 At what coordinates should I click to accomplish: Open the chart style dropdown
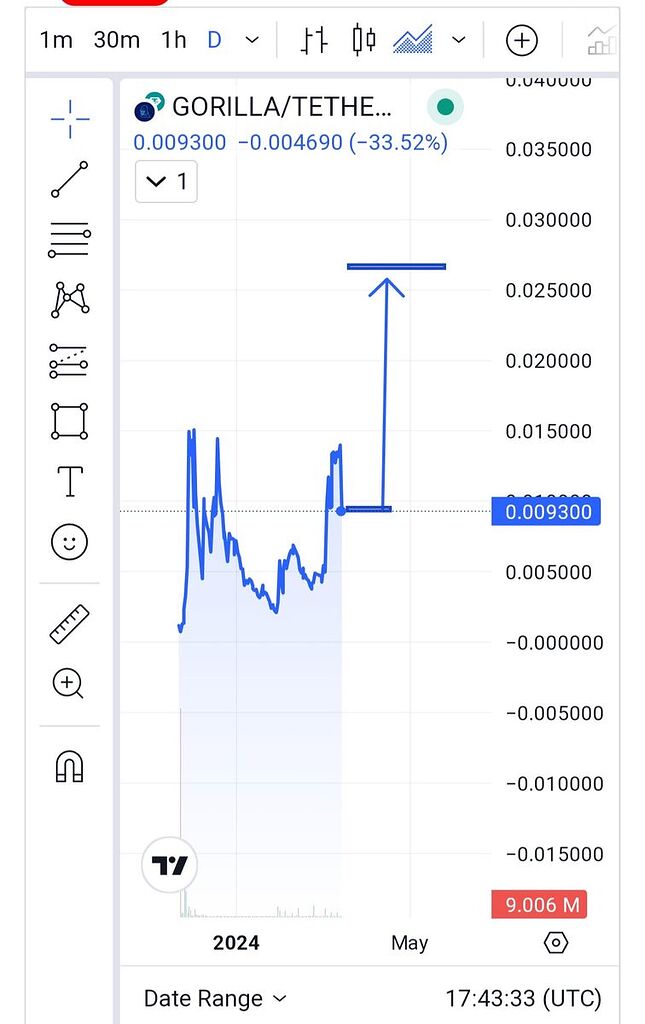pos(458,40)
